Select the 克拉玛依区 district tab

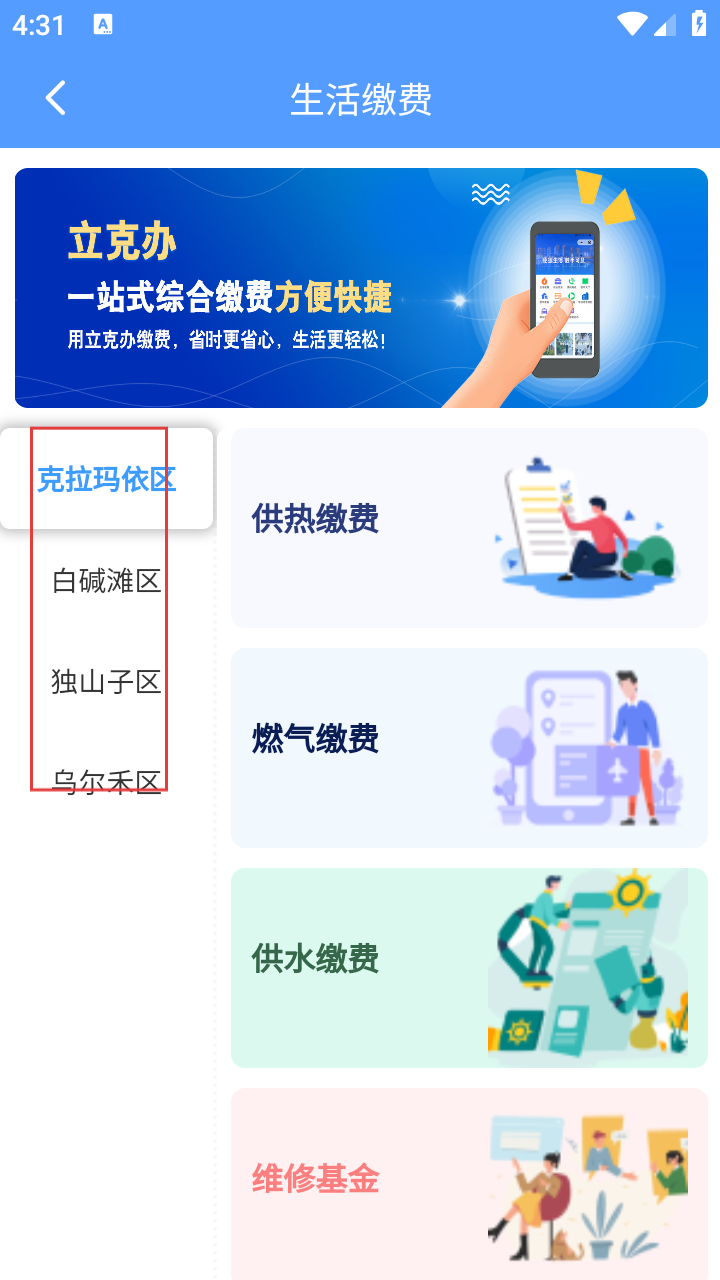tap(106, 479)
